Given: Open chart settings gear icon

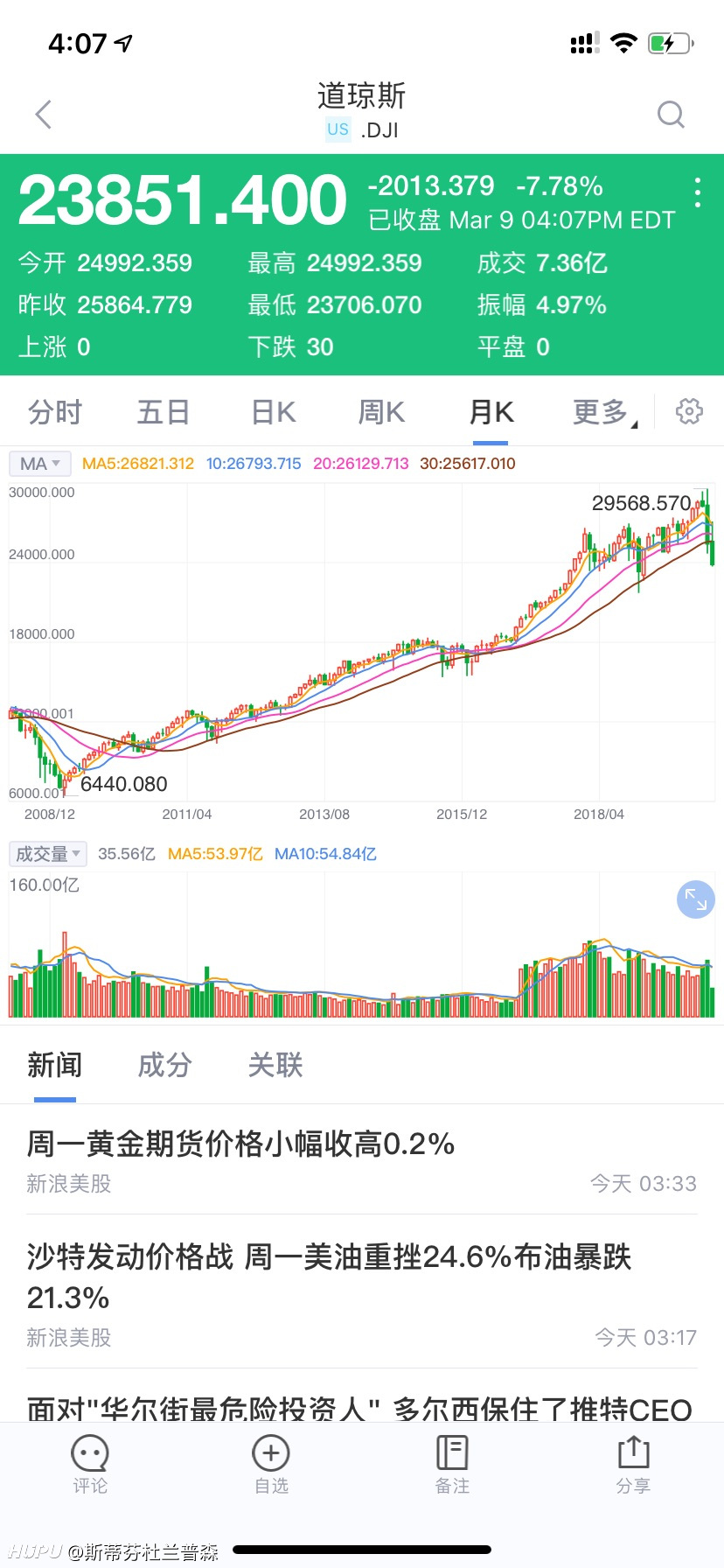Looking at the screenshot, I should pos(689,411).
